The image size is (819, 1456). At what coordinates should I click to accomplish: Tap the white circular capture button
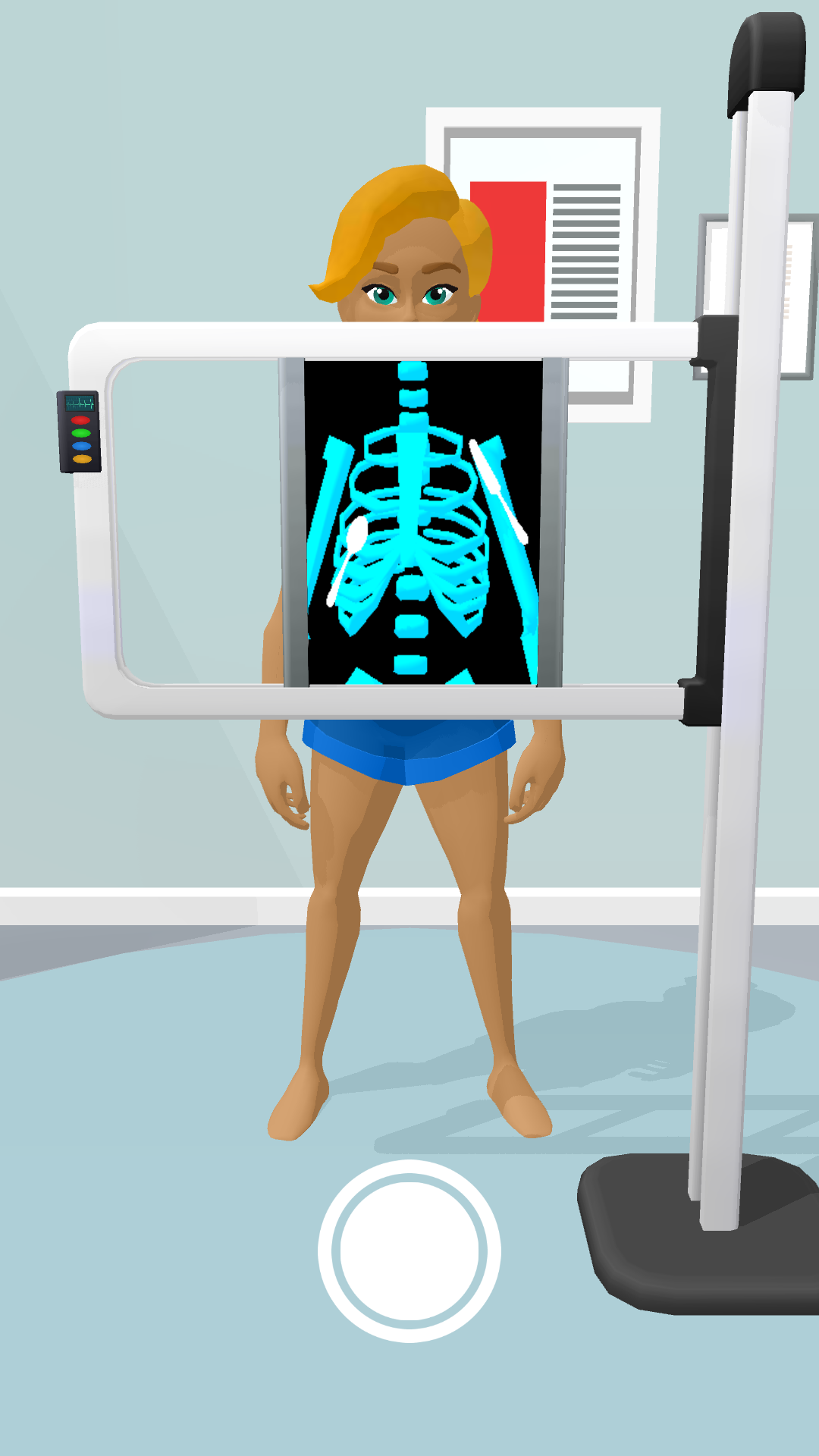409,1251
